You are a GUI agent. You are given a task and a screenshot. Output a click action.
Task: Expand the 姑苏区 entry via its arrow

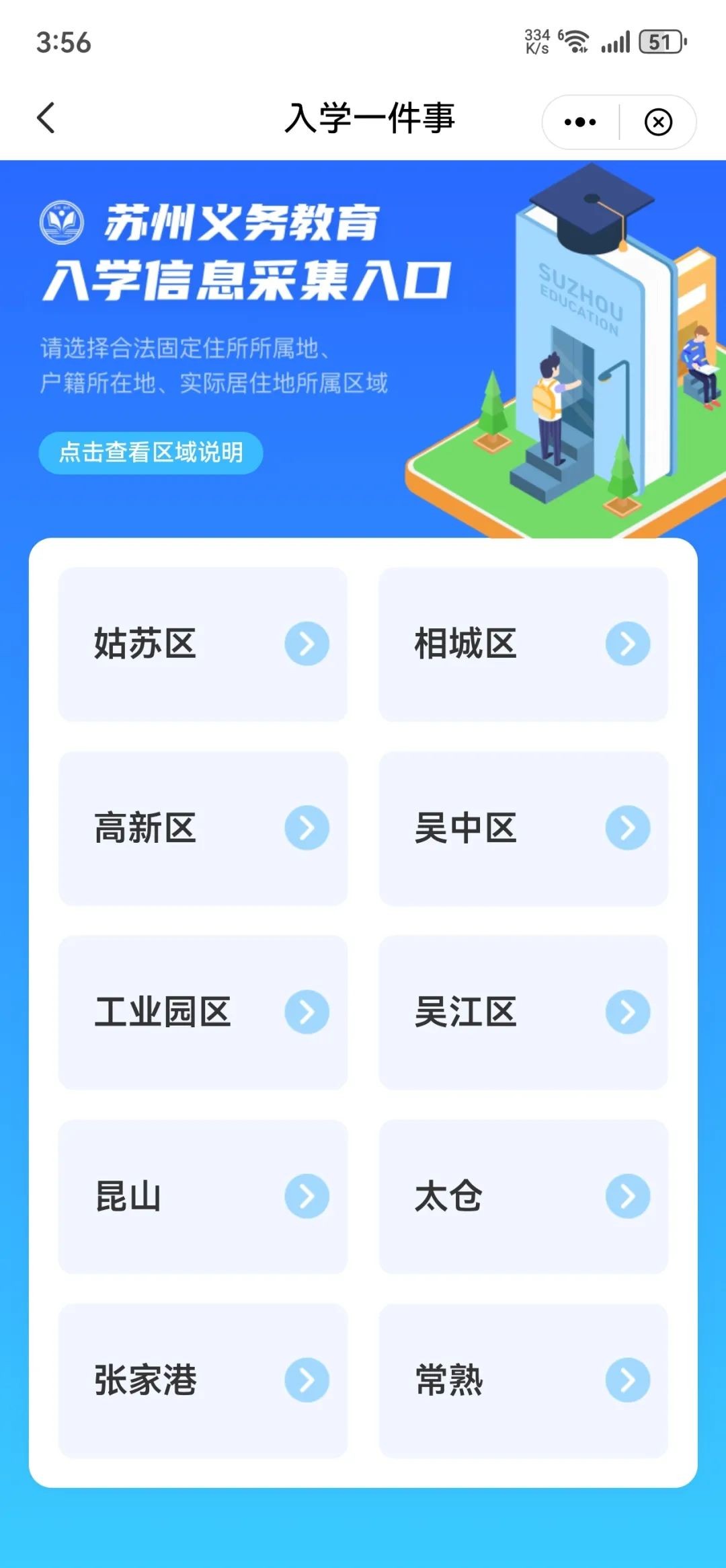(306, 644)
